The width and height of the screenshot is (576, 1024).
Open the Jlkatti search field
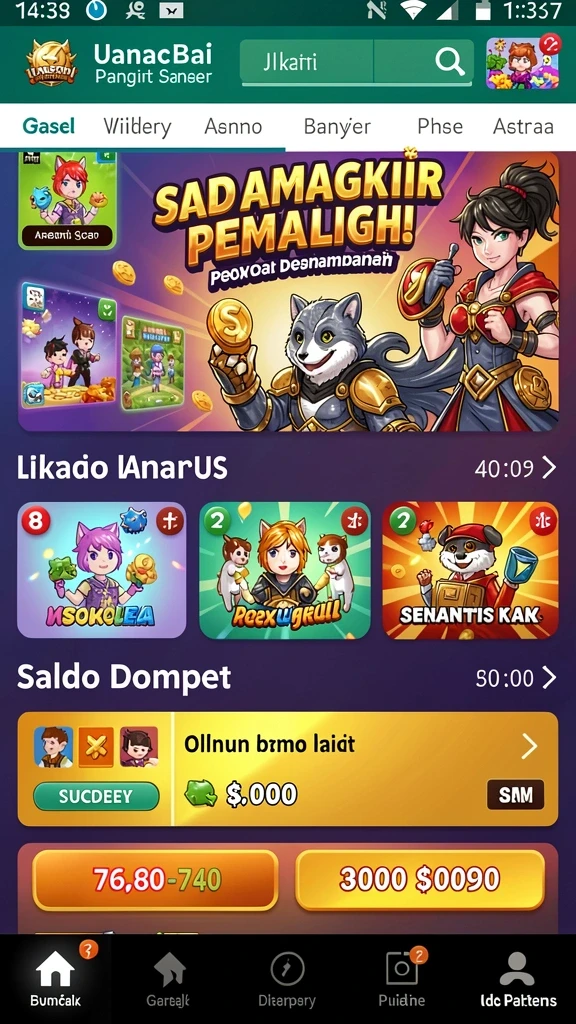(357, 63)
